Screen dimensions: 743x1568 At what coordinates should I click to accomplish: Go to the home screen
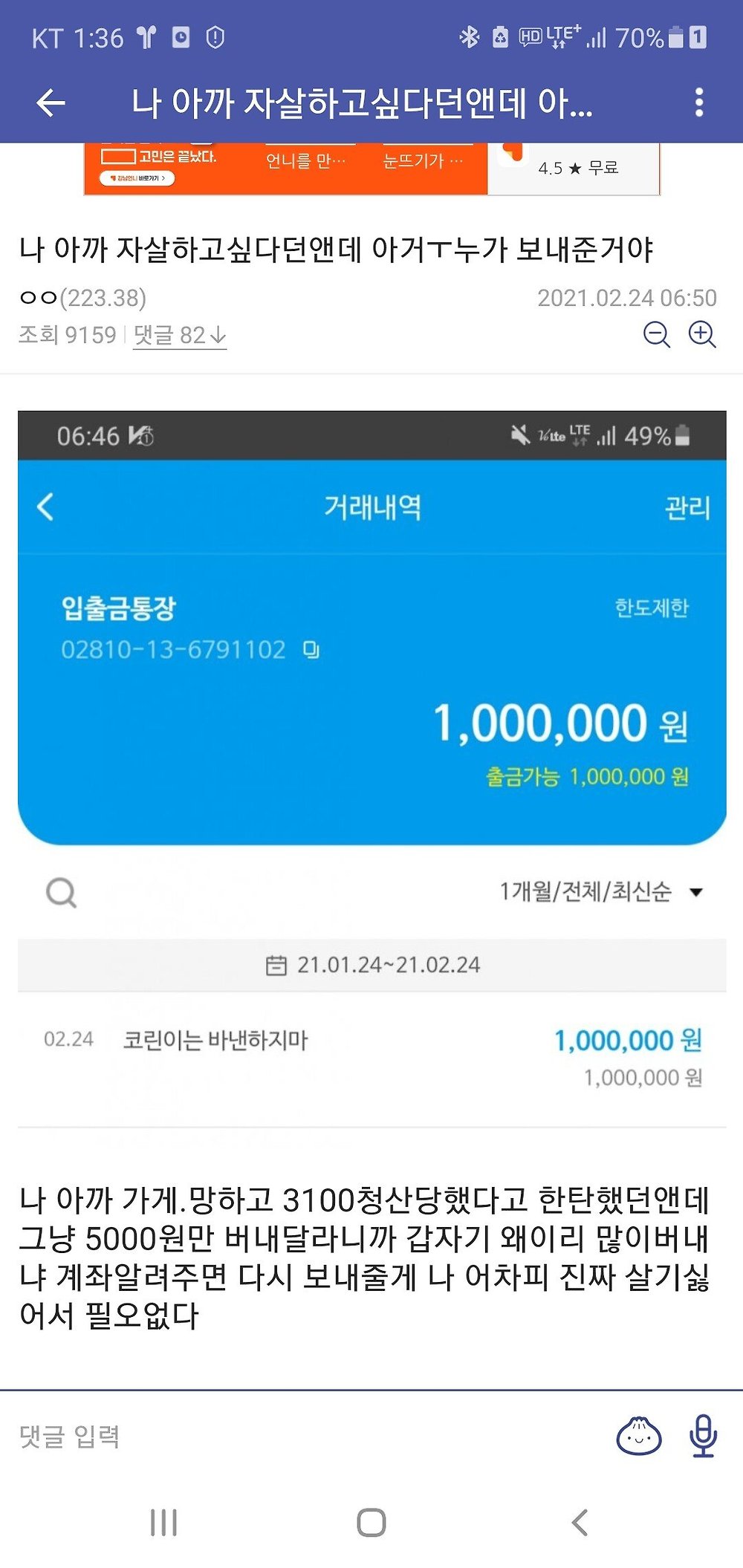click(x=371, y=1523)
